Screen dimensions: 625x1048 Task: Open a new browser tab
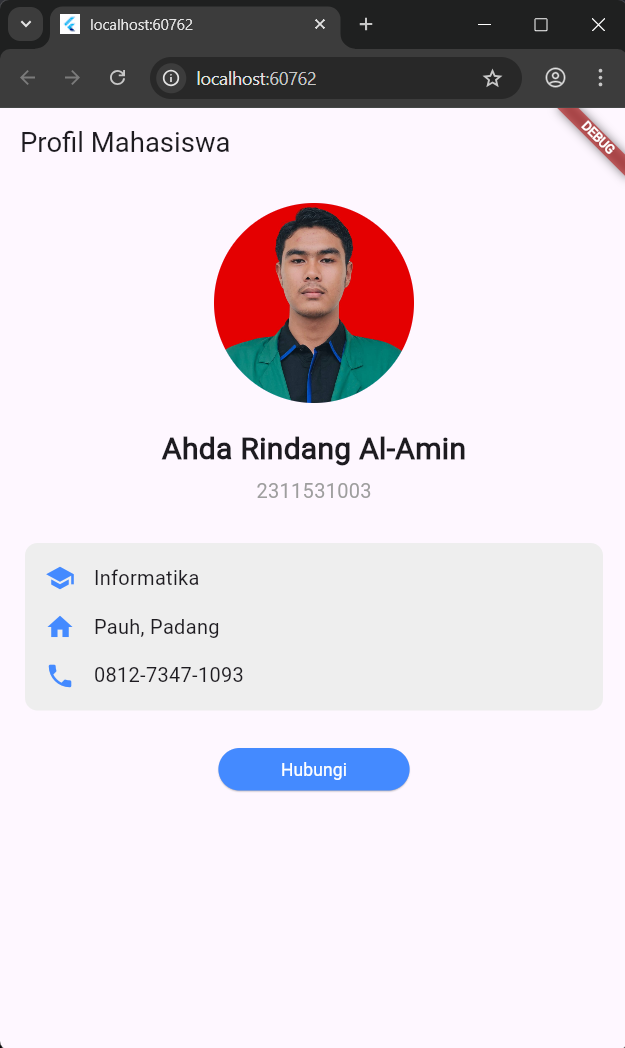366,25
